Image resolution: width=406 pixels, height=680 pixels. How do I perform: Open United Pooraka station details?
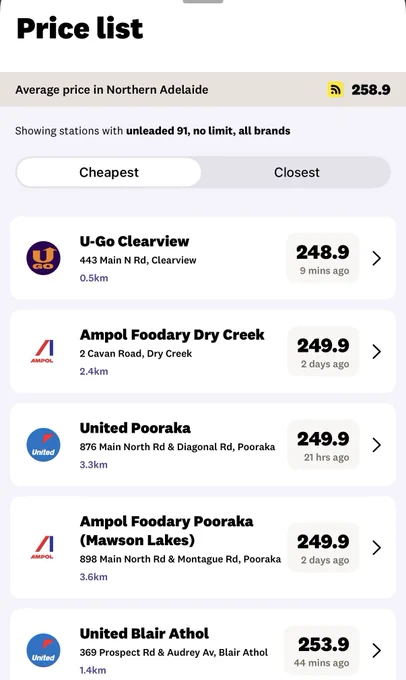click(x=203, y=445)
